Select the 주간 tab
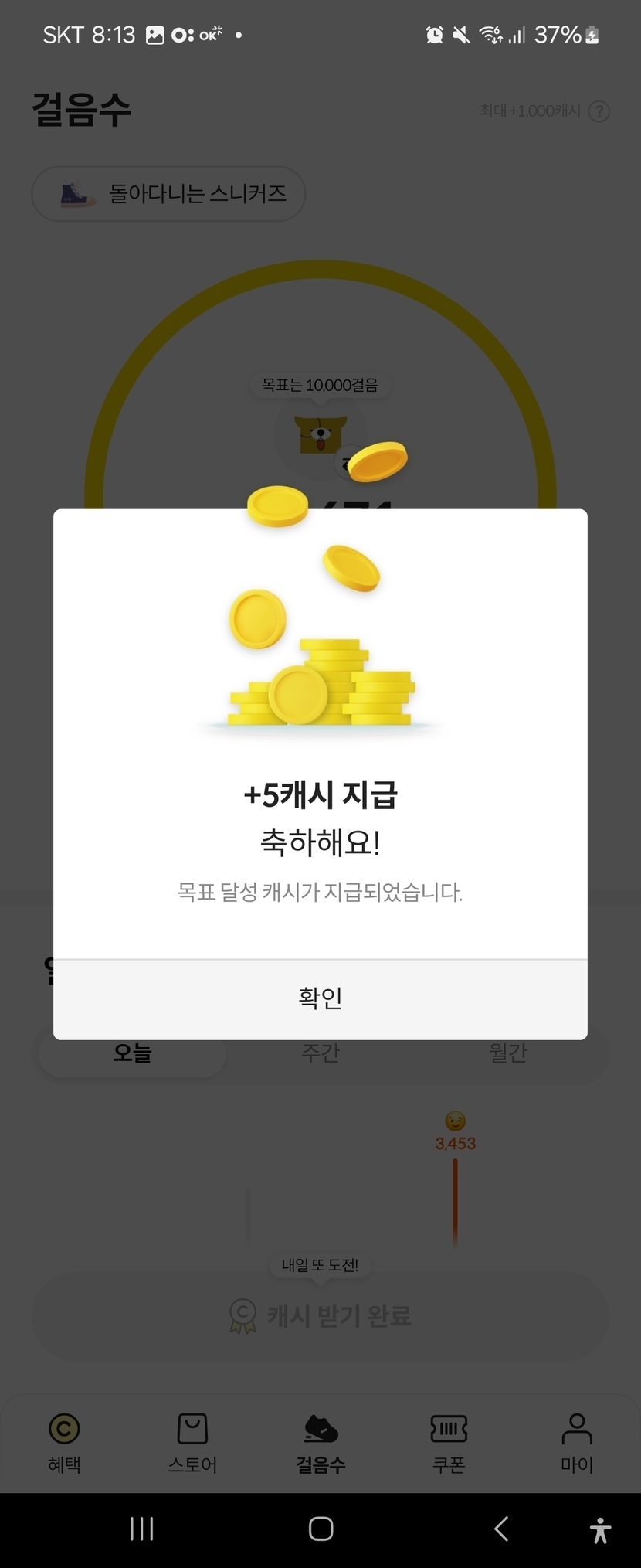641x1568 pixels. click(x=320, y=1054)
